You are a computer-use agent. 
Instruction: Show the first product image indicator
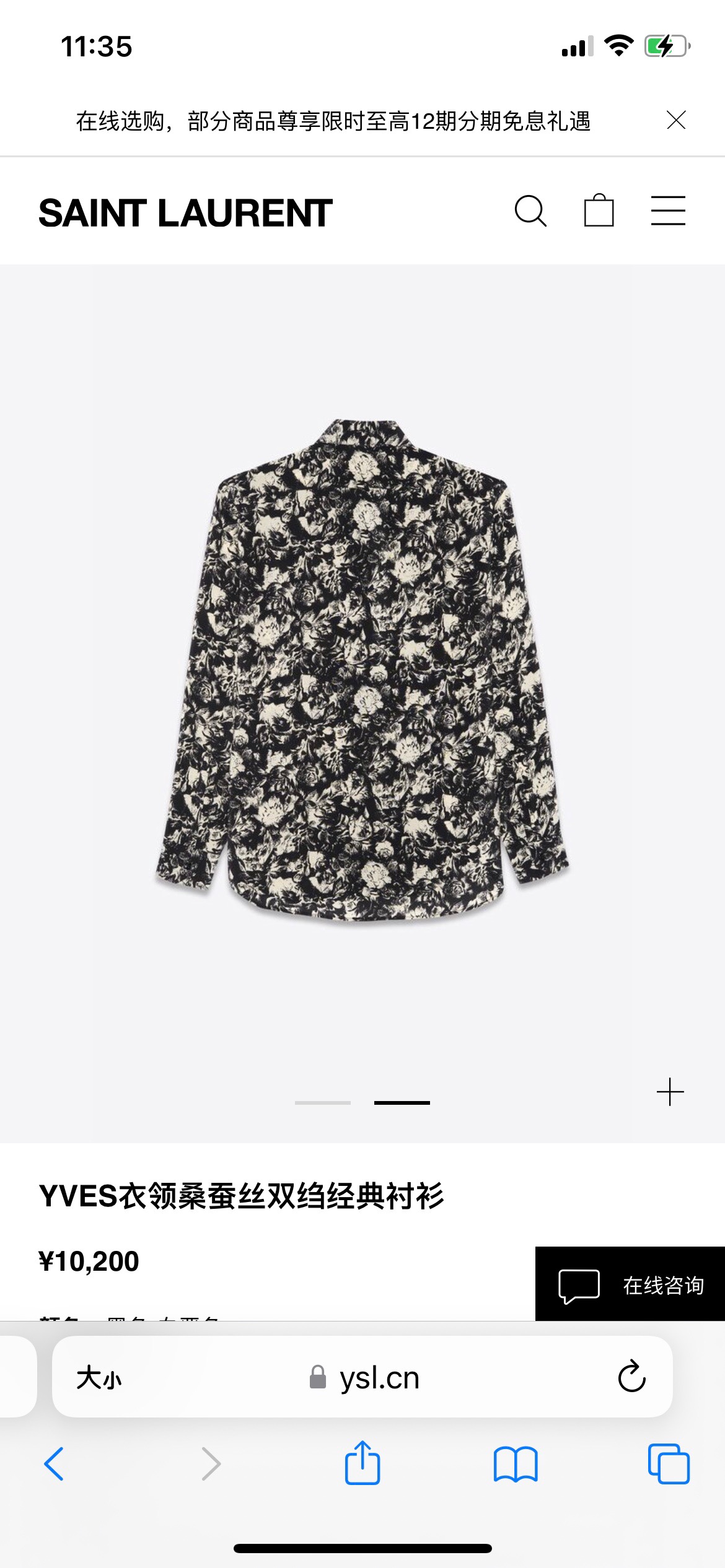click(x=323, y=1103)
